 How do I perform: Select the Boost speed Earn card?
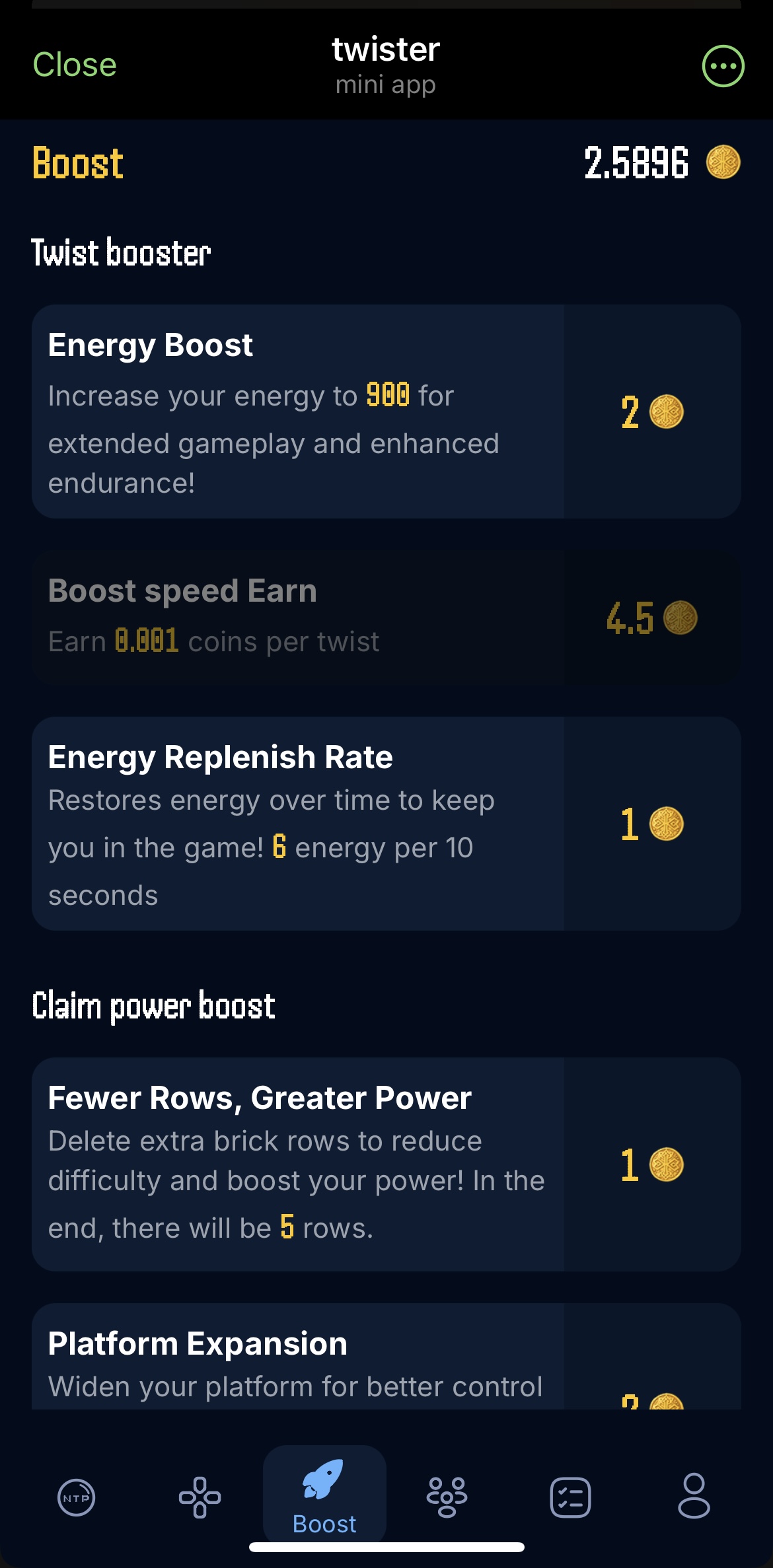point(386,617)
